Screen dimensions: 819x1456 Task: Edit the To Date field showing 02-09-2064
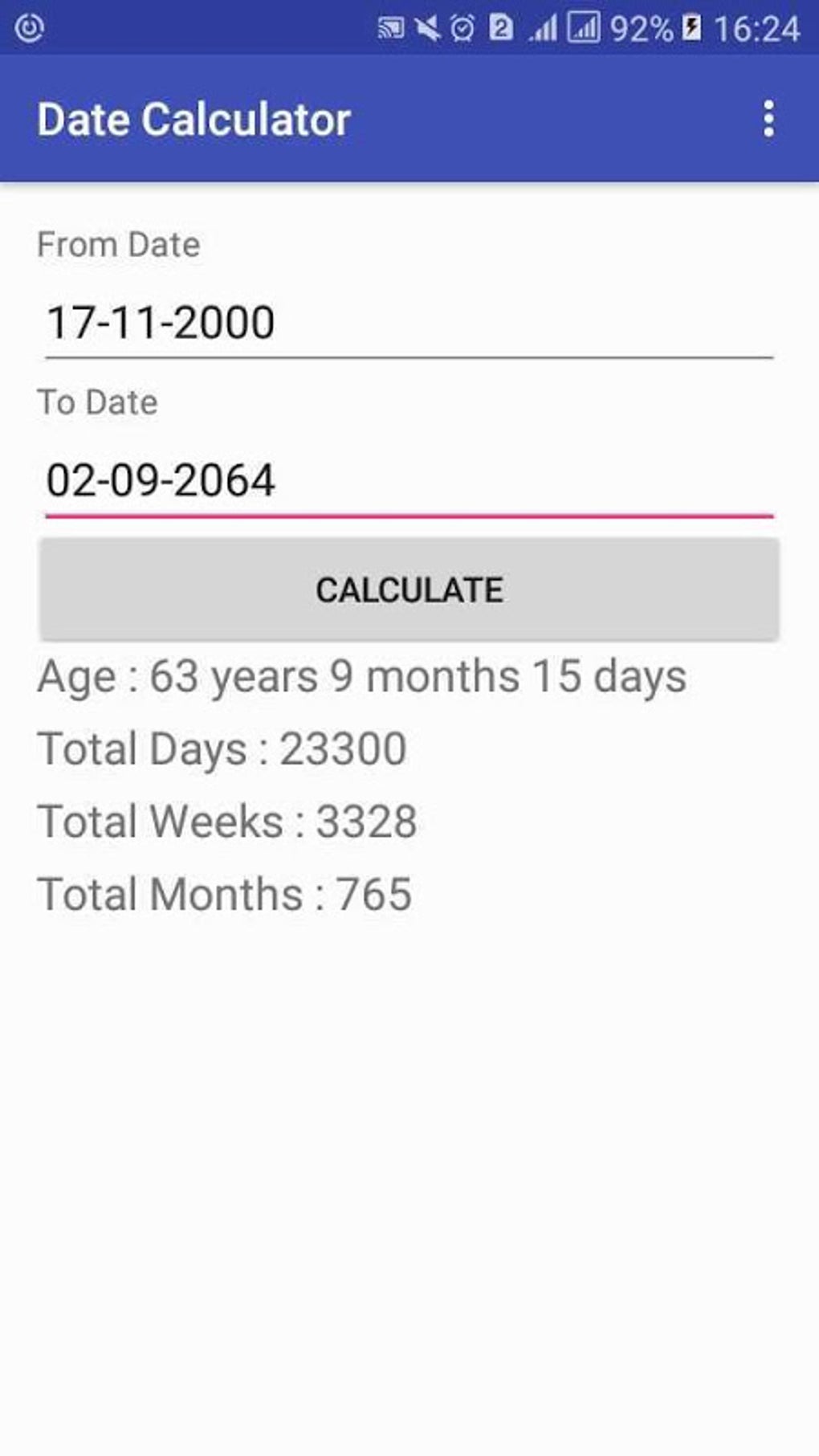408,480
